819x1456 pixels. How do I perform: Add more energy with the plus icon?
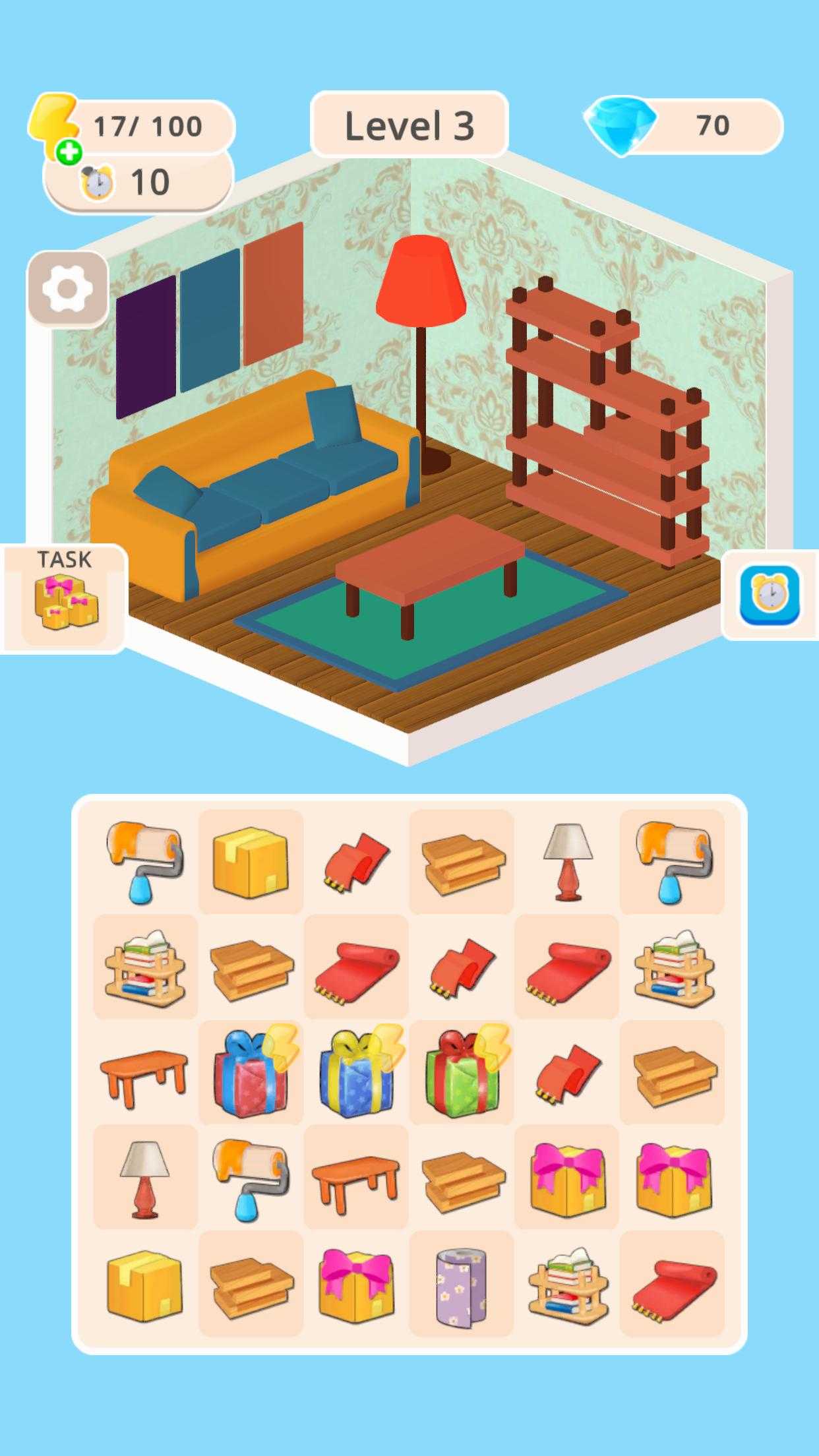(69, 152)
